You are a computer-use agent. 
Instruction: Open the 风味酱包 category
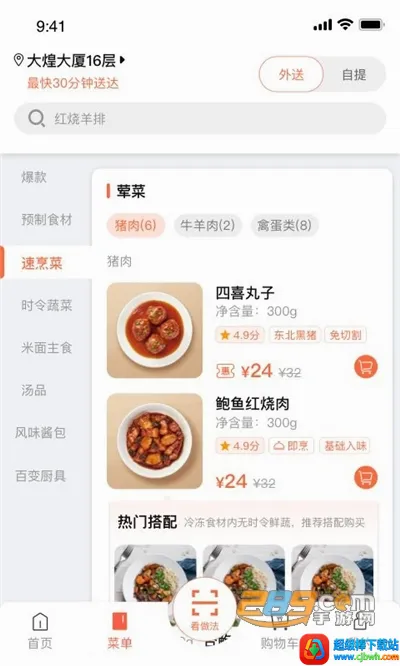[x=40, y=433]
